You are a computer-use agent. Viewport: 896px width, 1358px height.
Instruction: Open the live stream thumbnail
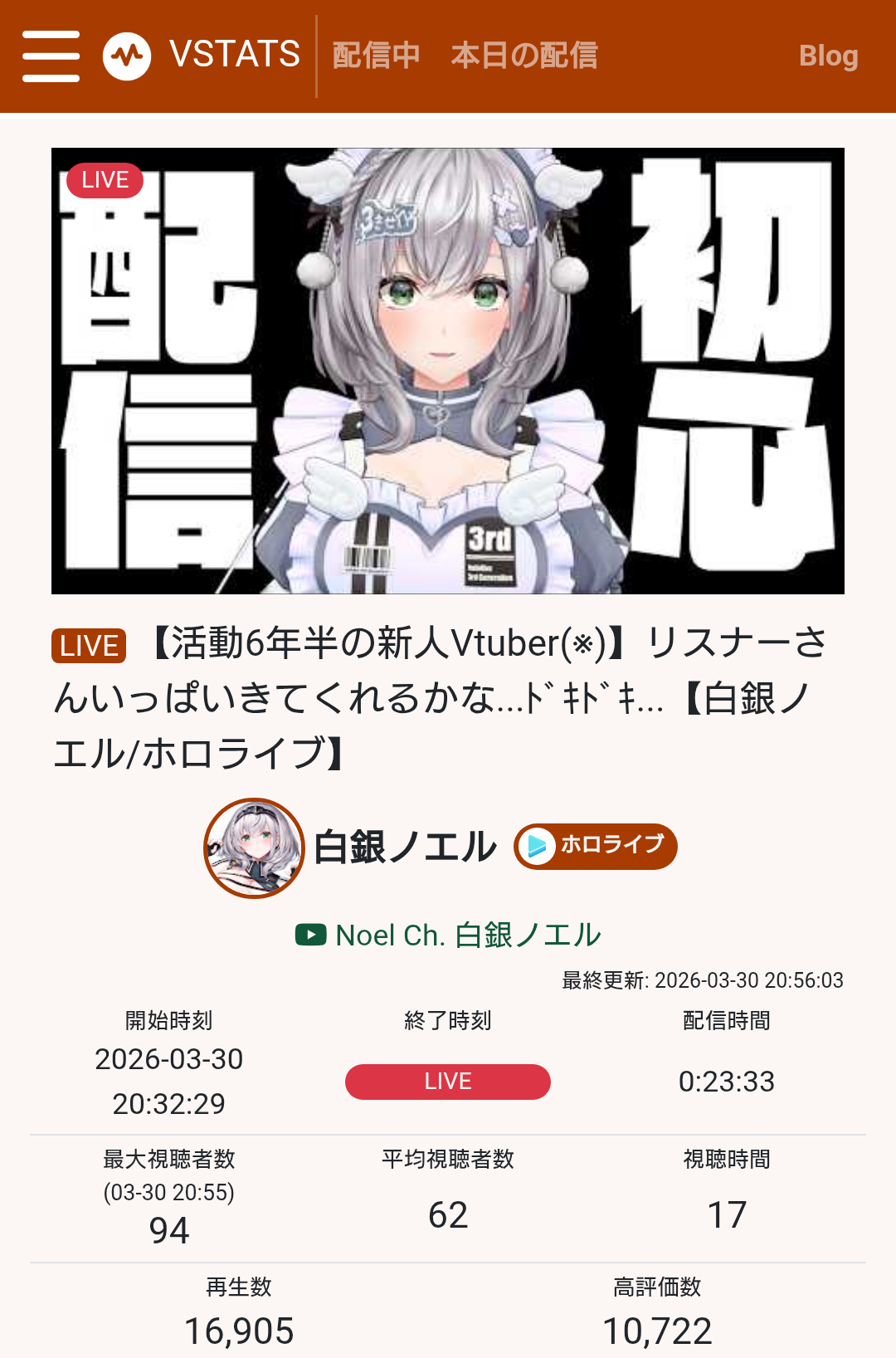[x=448, y=371]
